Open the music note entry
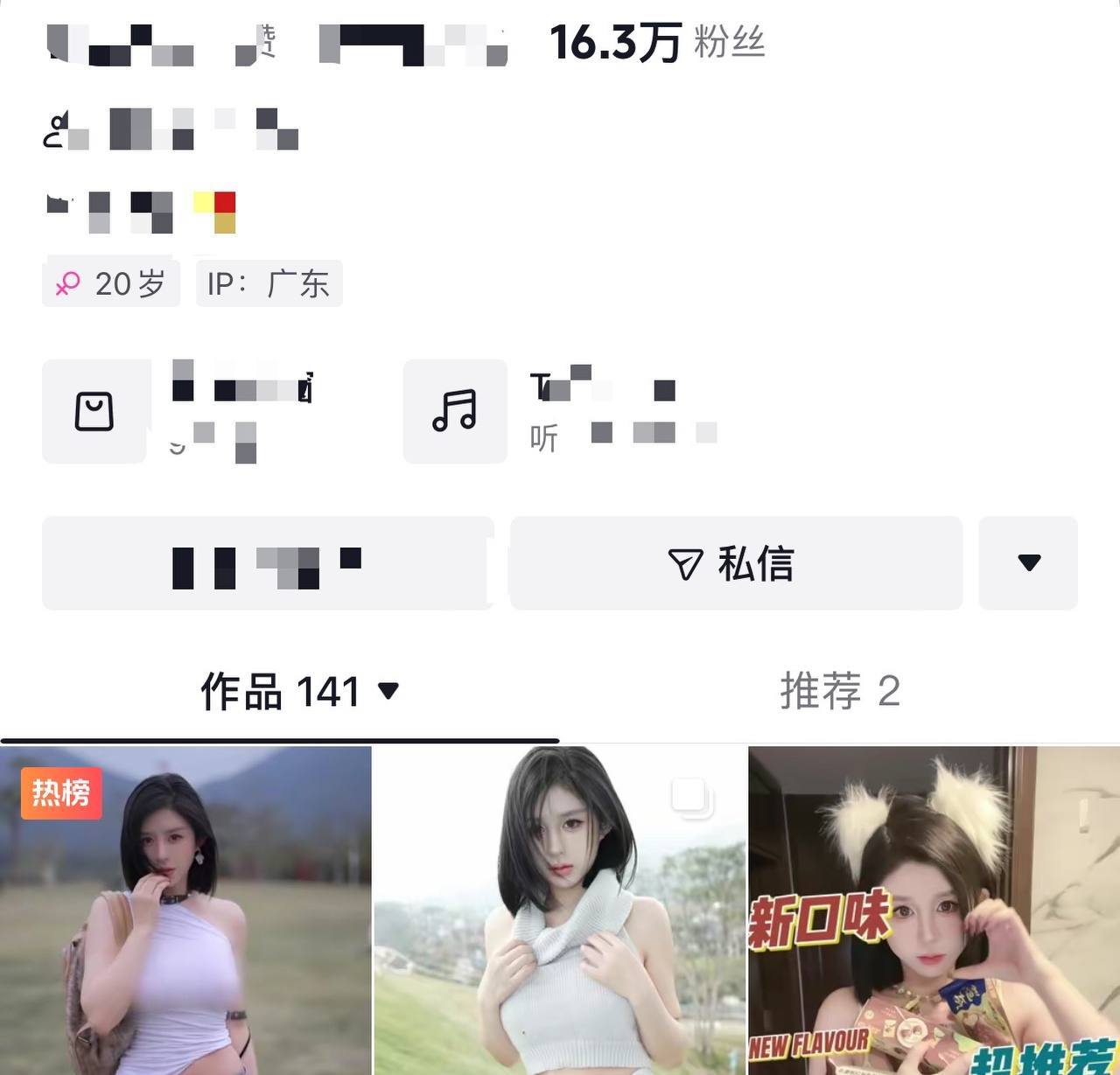This screenshot has width=1120, height=1075. pos(455,411)
